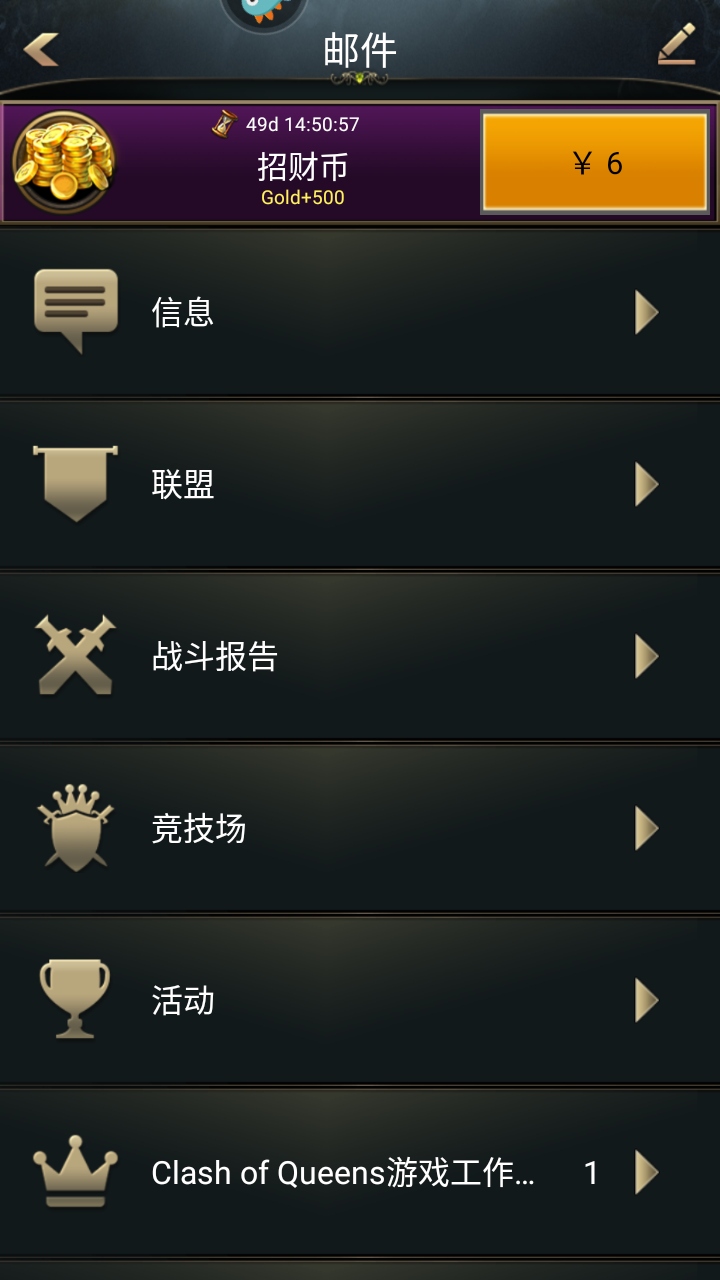
Task: Go back using the top-left arrow
Action: 41,48
